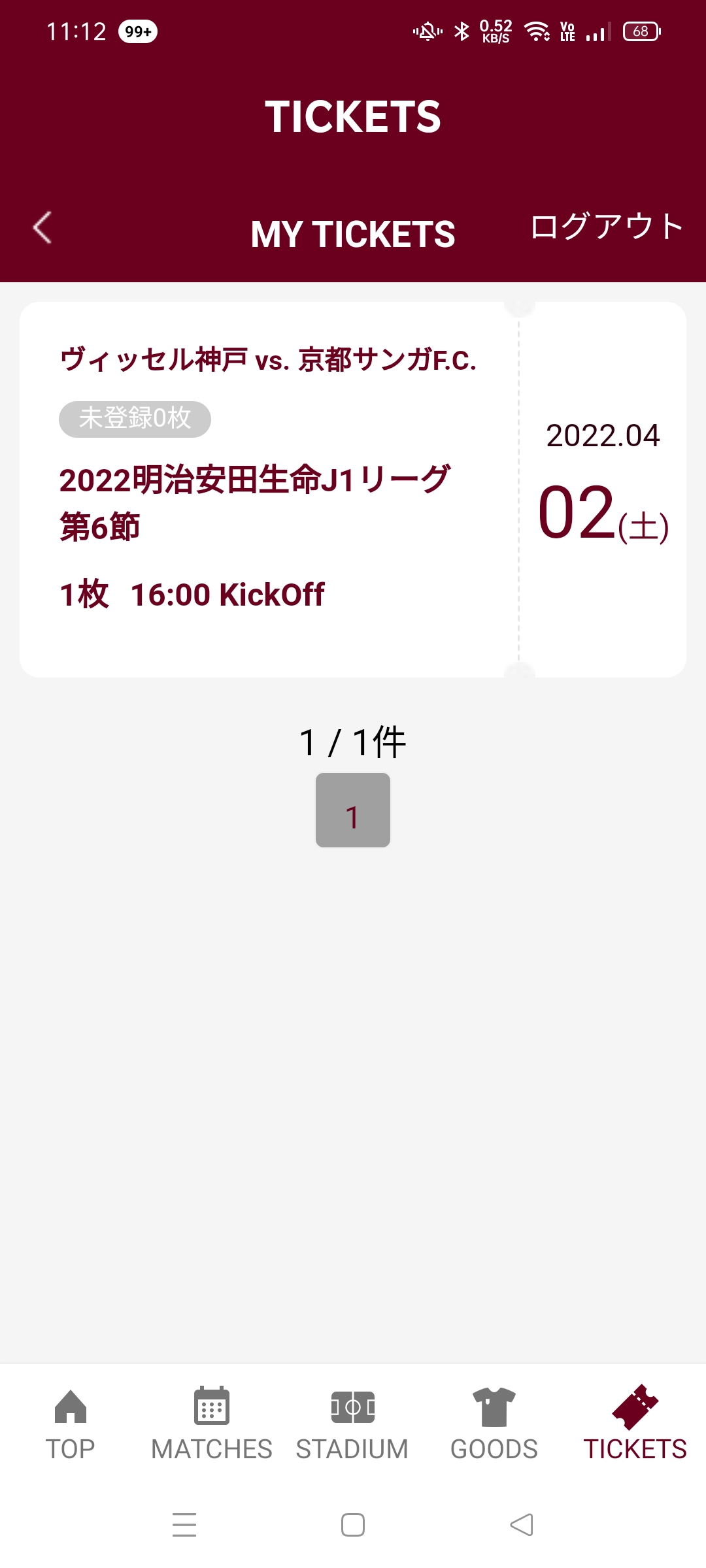
Task: Open the system recent apps menu
Action: 184,1525
